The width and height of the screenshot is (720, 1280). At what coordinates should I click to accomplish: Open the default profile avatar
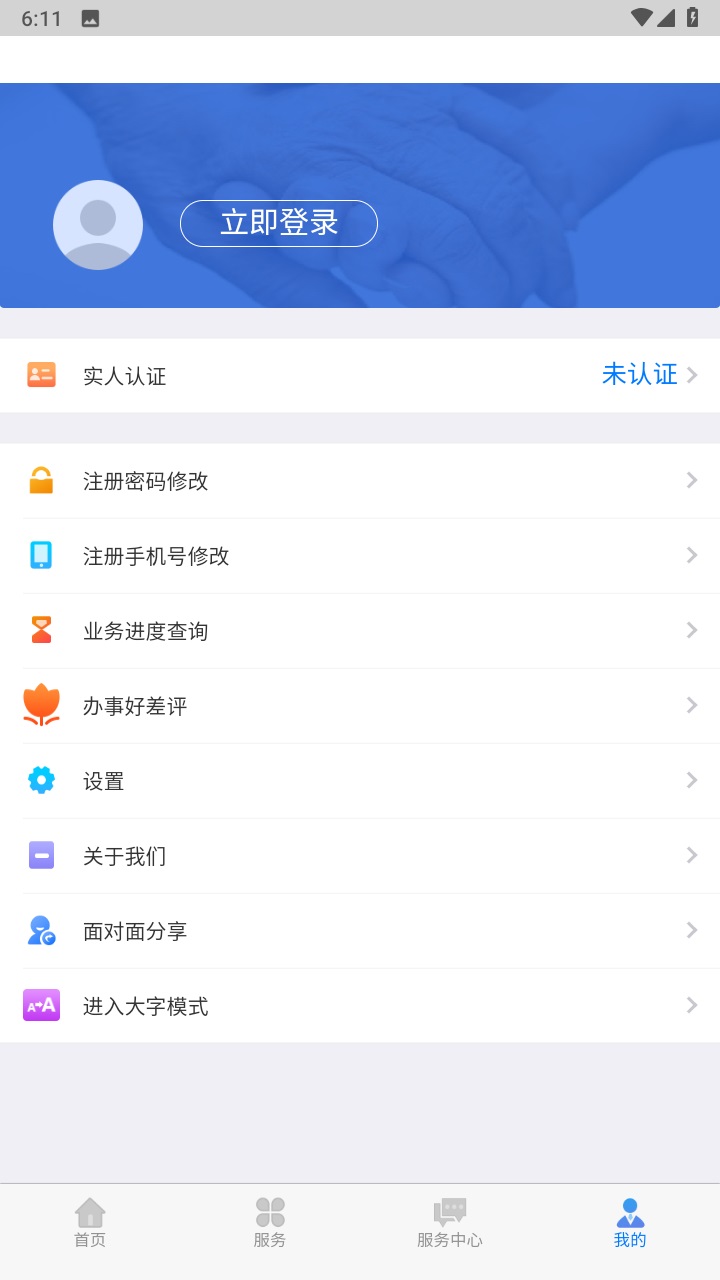click(98, 225)
